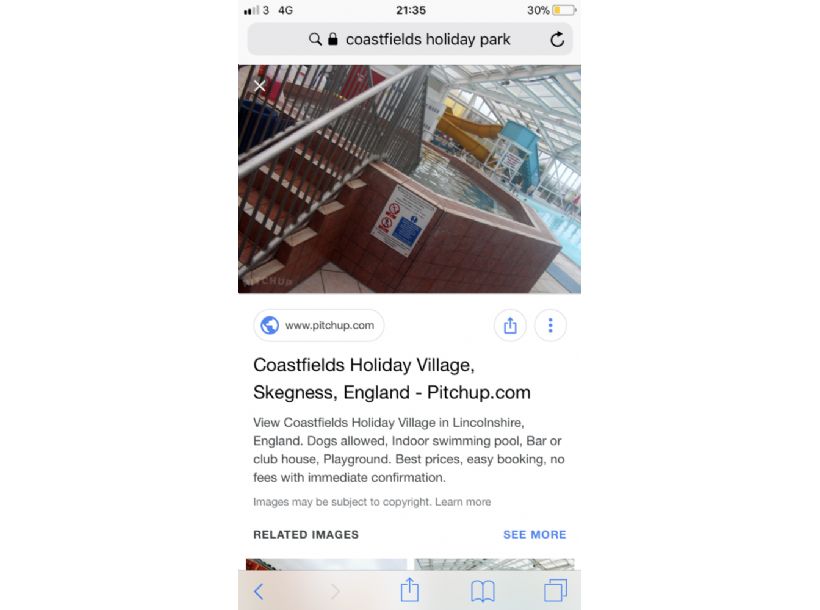Open Coastfields Holiday Village Pitchup.com title
This screenshot has height=610, width=820.
point(391,378)
